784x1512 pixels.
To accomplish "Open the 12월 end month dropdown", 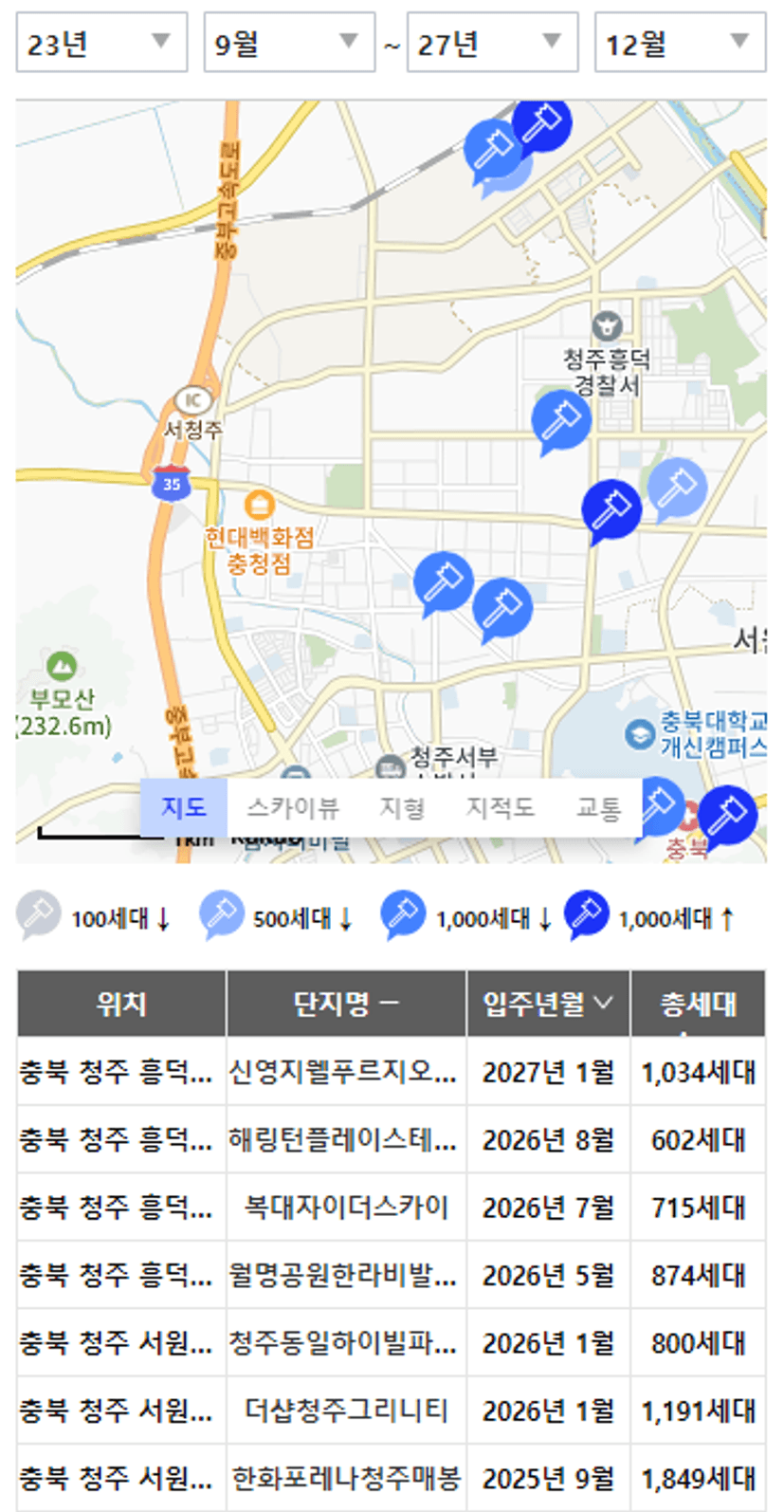I will pos(680,43).
